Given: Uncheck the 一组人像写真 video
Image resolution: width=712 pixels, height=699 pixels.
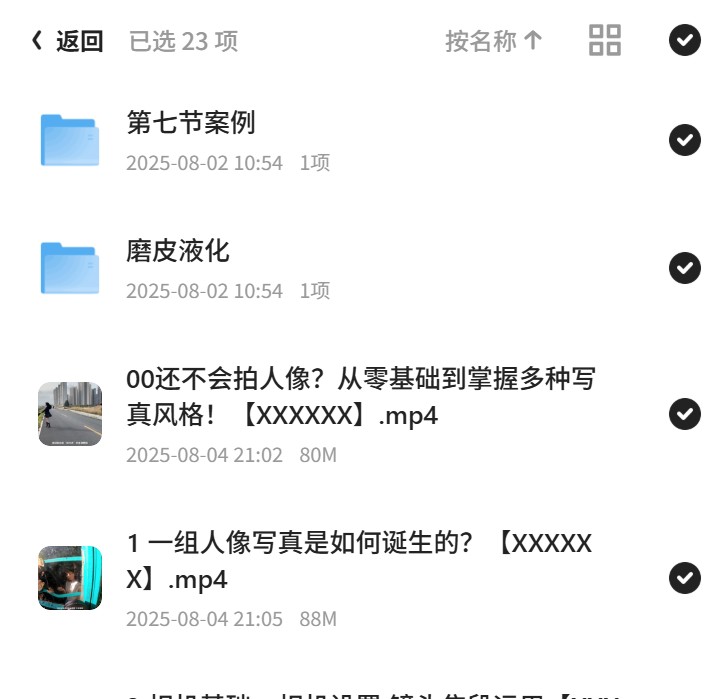Looking at the screenshot, I should (685, 578).
